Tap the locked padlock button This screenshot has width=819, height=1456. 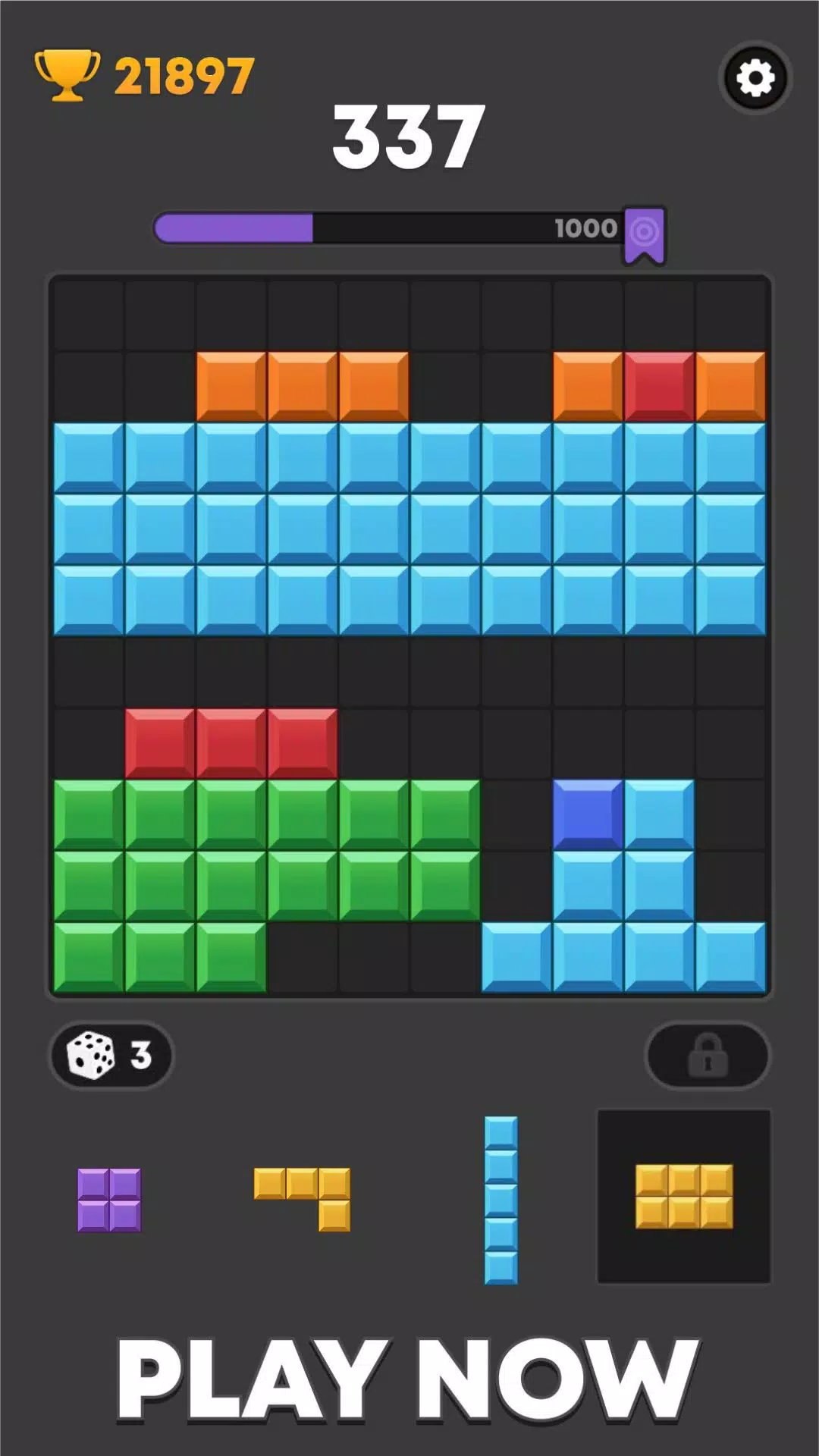click(x=707, y=1055)
